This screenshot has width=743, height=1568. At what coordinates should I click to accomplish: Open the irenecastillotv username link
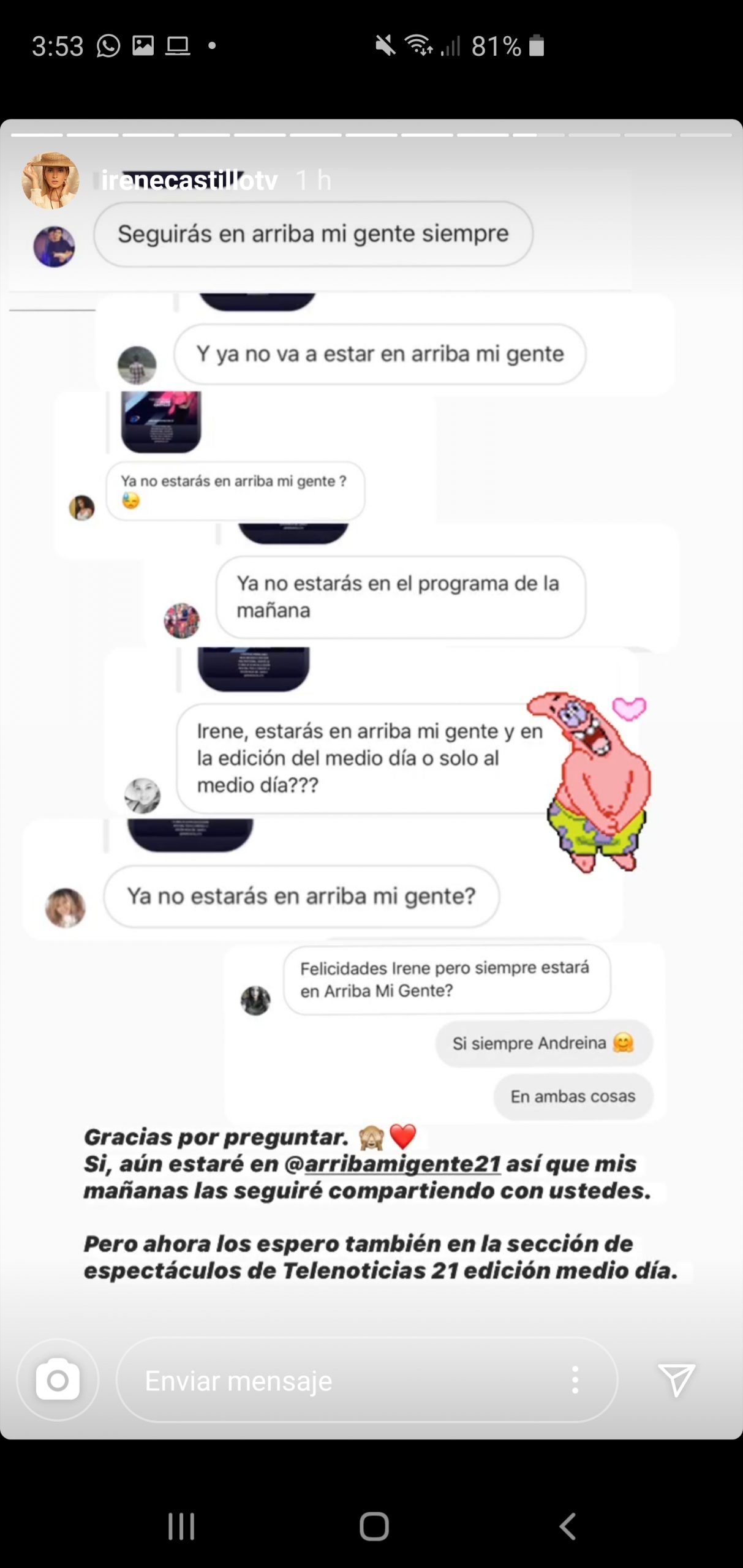point(190,181)
